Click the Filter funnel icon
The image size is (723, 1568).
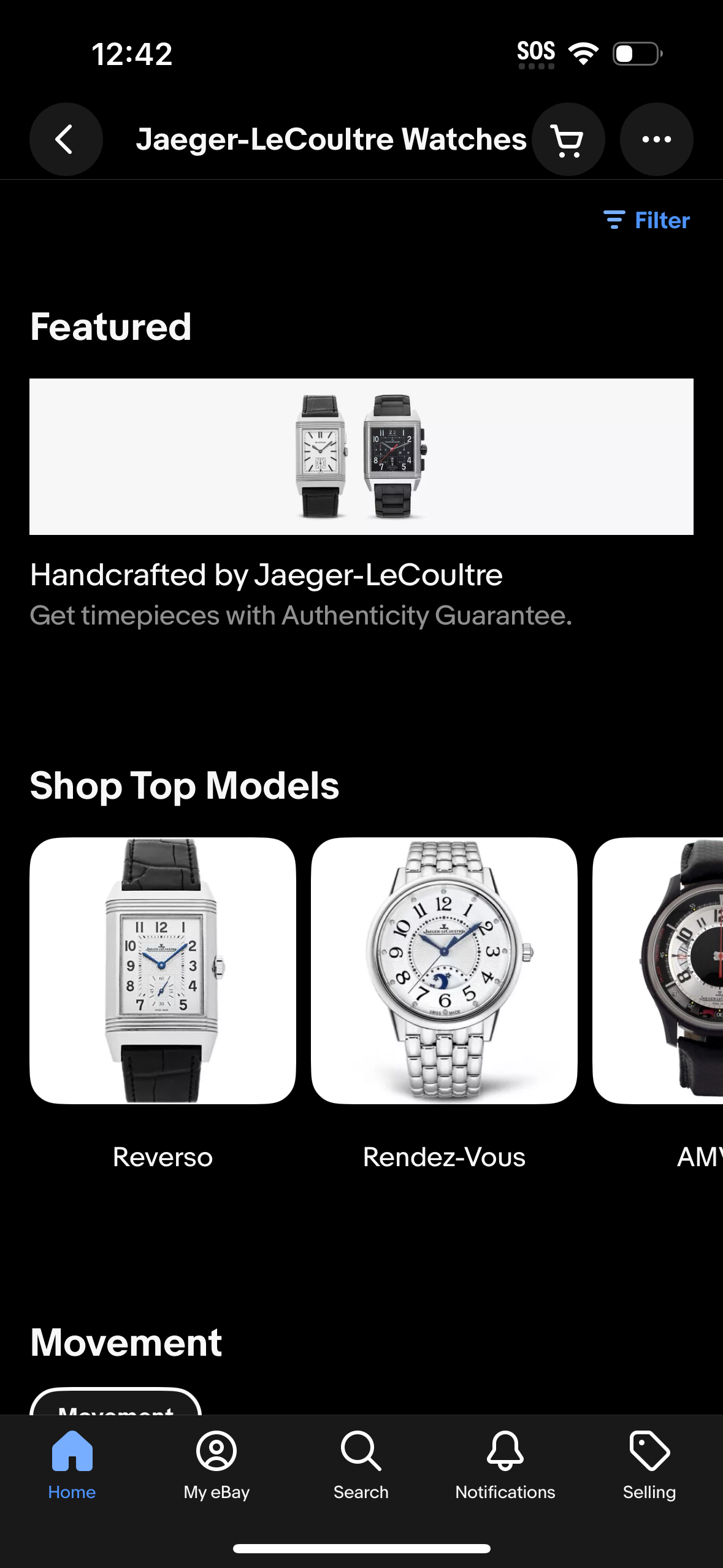(x=614, y=220)
